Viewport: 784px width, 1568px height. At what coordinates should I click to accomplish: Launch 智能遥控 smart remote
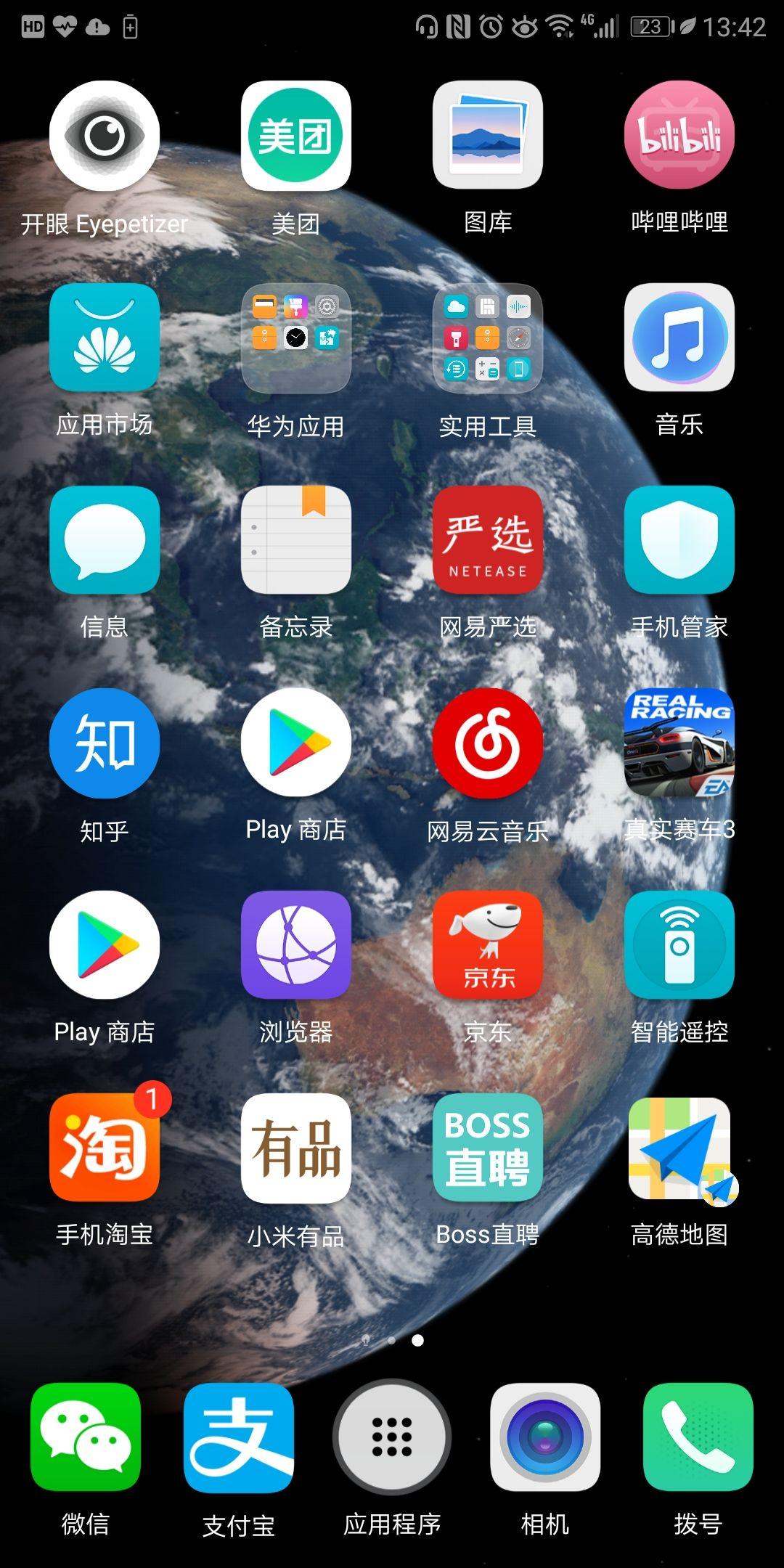click(x=679, y=945)
